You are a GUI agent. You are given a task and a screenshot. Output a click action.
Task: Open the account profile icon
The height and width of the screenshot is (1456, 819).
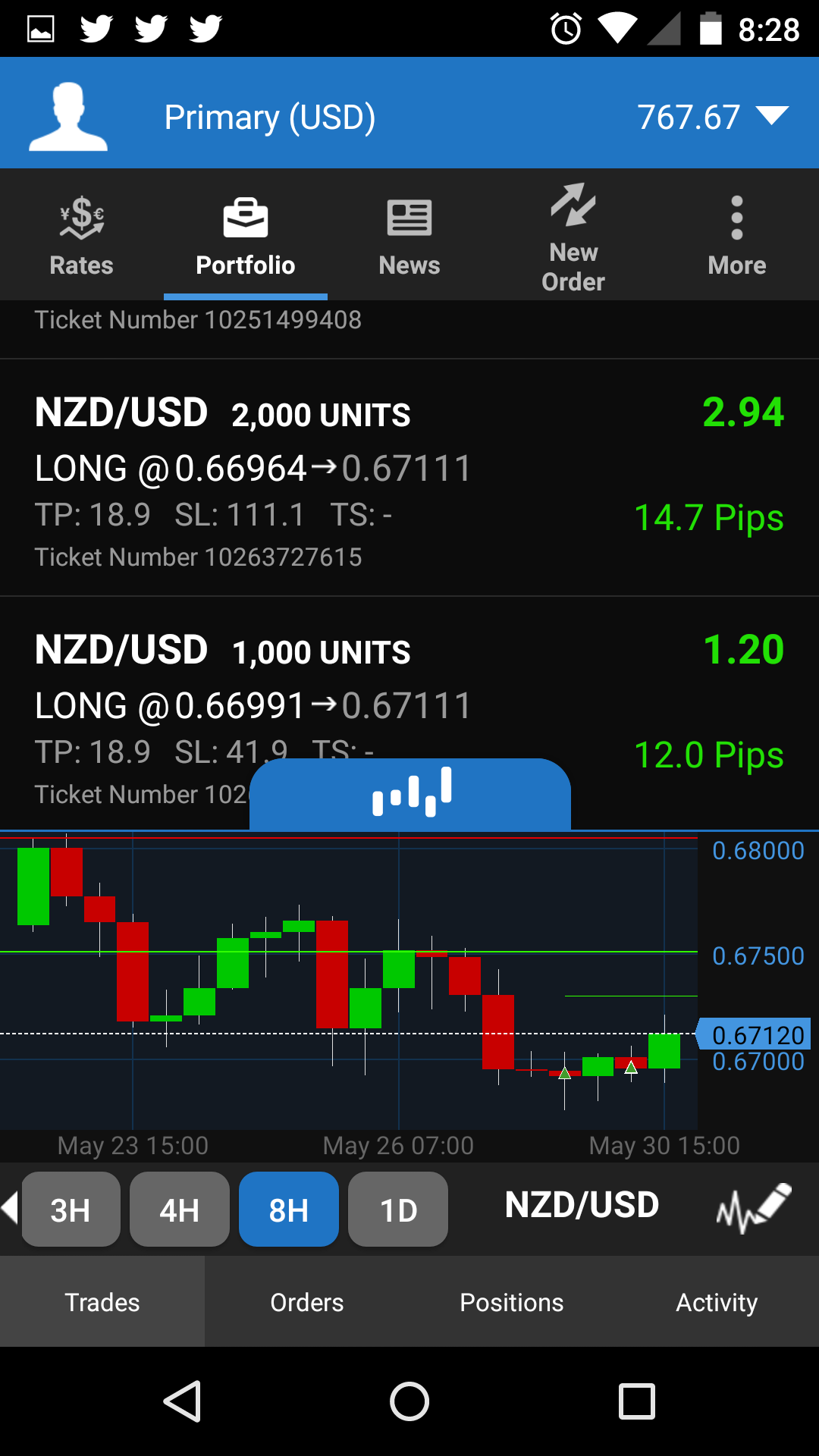click(x=68, y=116)
